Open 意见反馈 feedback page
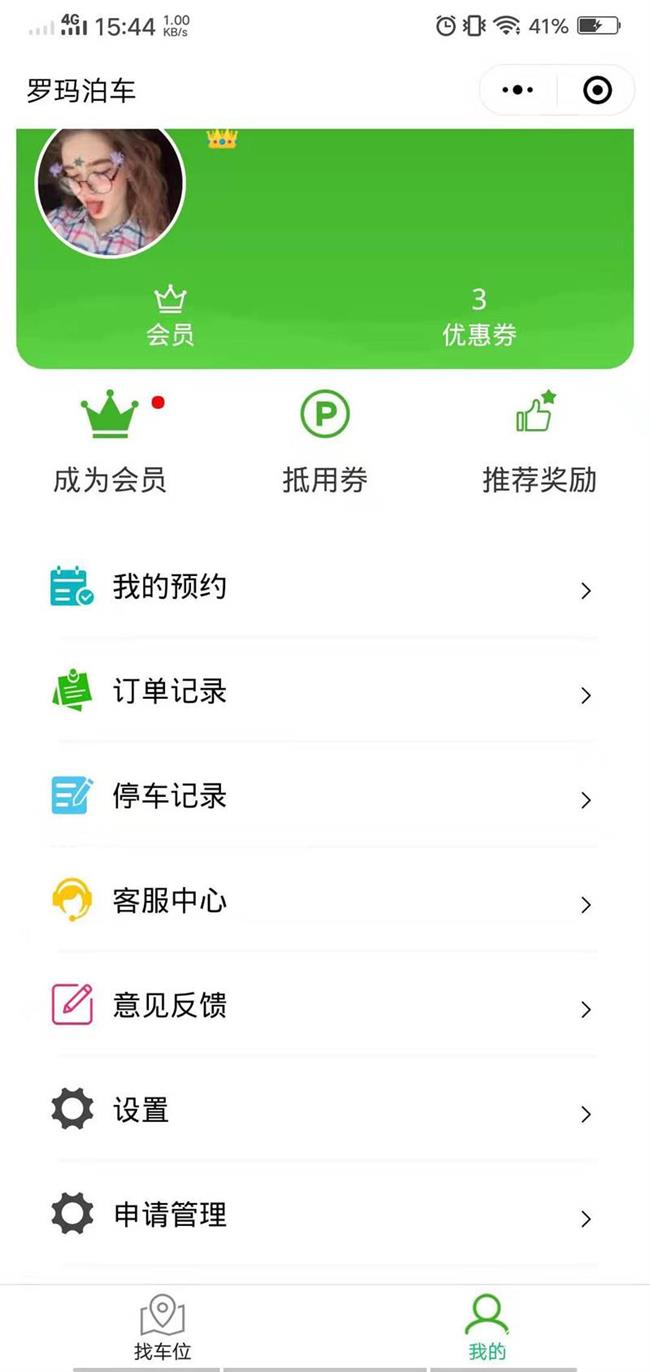This screenshot has height=1372, width=650. tap(325, 1005)
